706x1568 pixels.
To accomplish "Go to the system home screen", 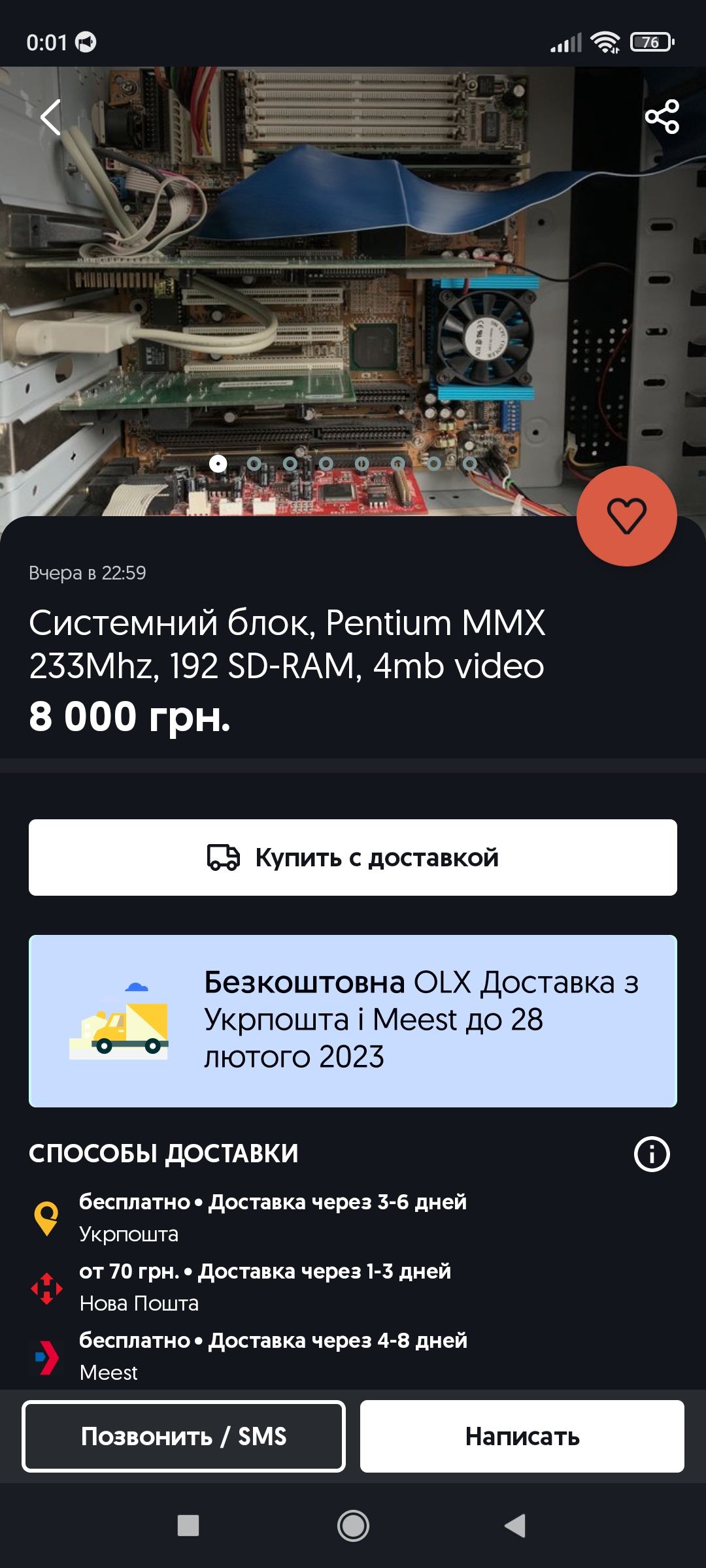I will pos(353,1526).
